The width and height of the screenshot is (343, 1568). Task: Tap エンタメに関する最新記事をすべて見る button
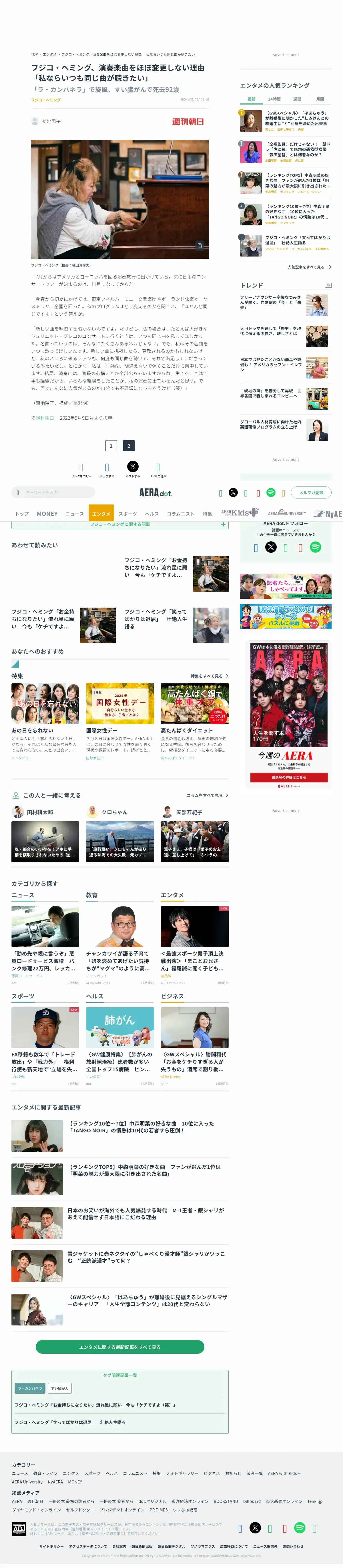click(x=120, y=1347)
